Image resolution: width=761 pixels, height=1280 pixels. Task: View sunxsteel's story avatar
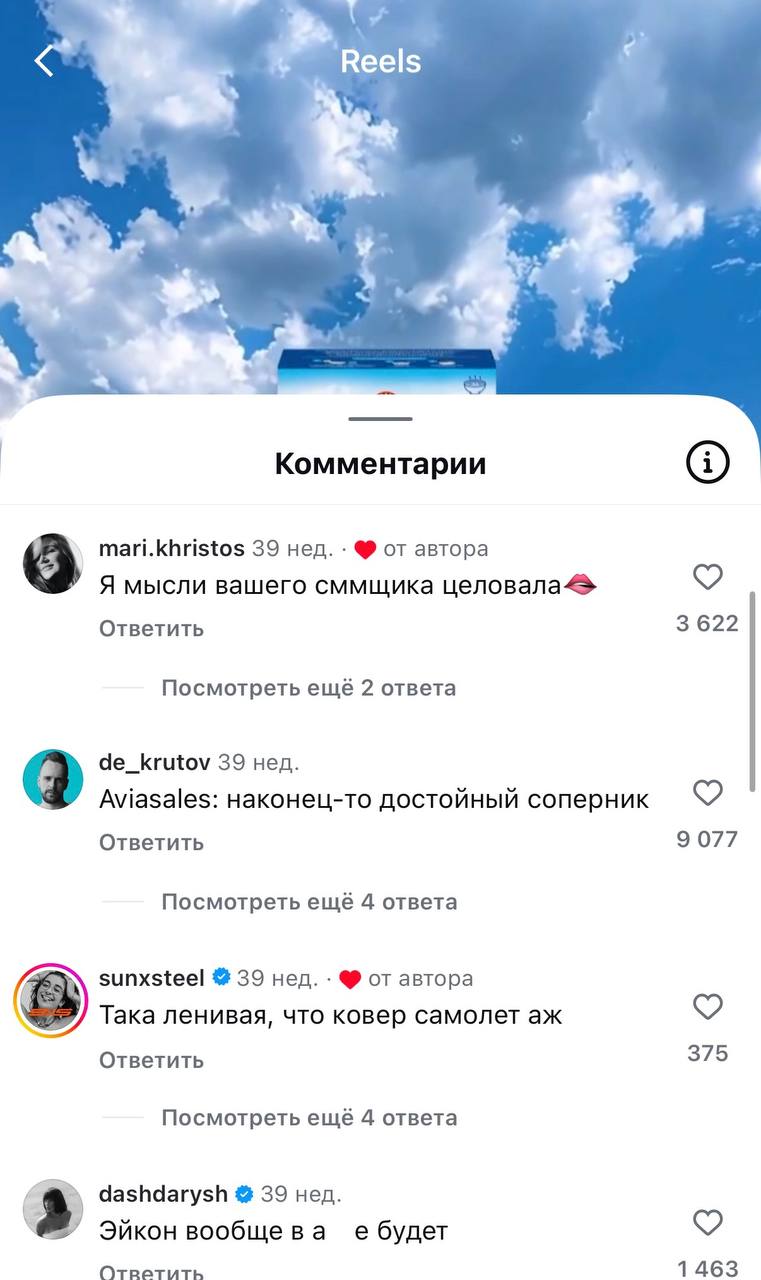[52, 1001]
